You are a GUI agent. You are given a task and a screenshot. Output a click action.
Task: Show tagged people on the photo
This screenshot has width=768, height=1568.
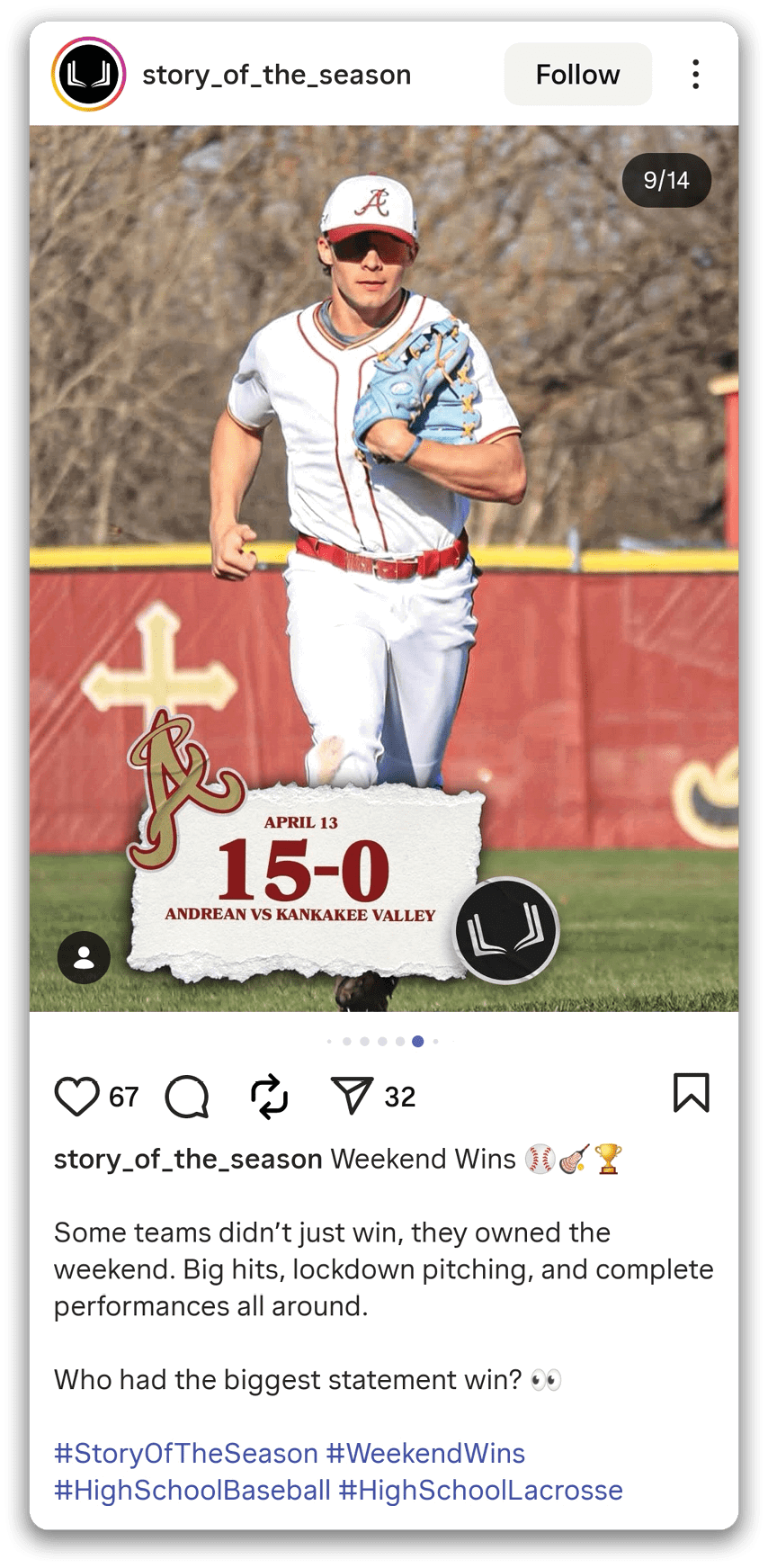click(x=85, y=957)
